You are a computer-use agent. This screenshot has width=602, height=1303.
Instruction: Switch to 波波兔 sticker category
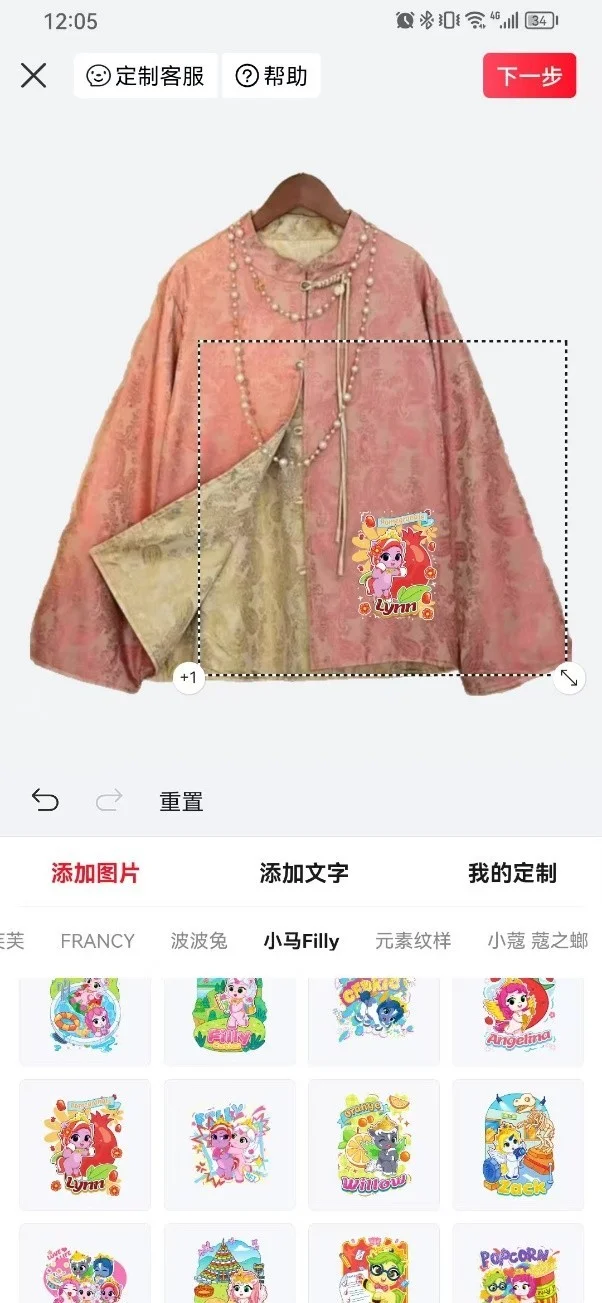(x=199, y=940)
